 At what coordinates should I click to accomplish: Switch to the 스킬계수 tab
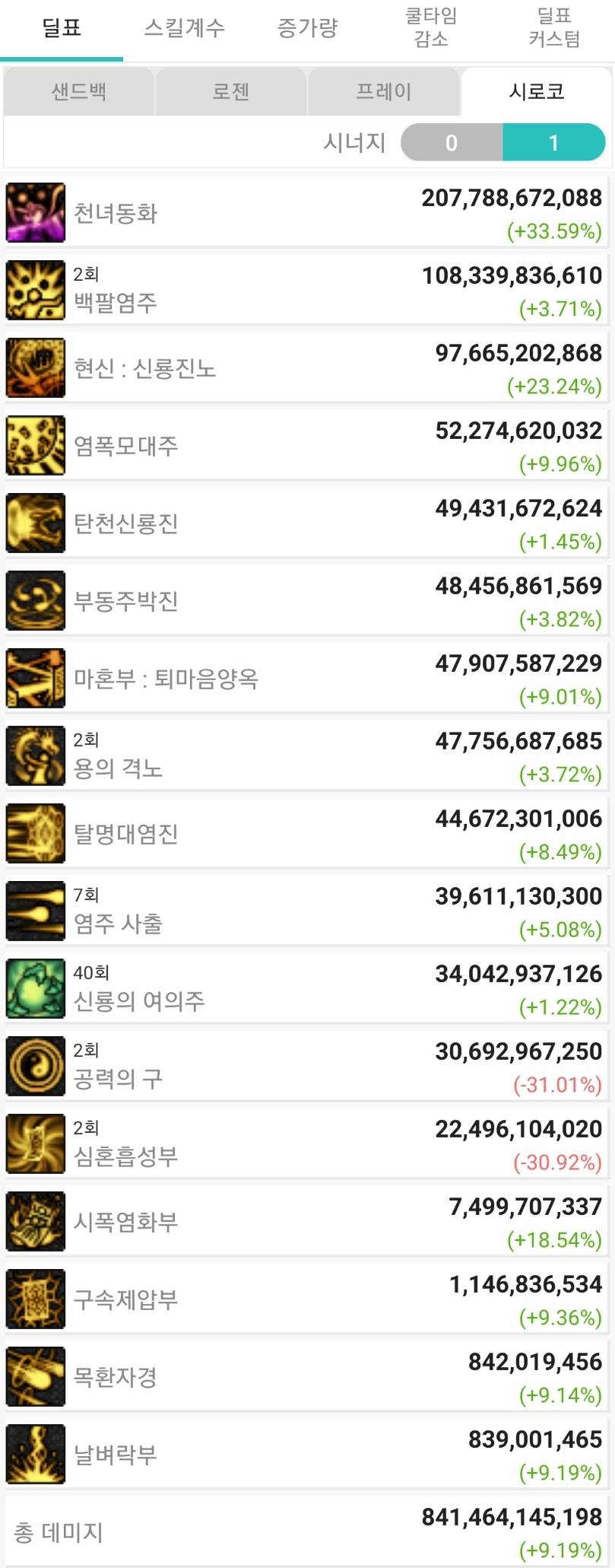[x=184, y=29]
